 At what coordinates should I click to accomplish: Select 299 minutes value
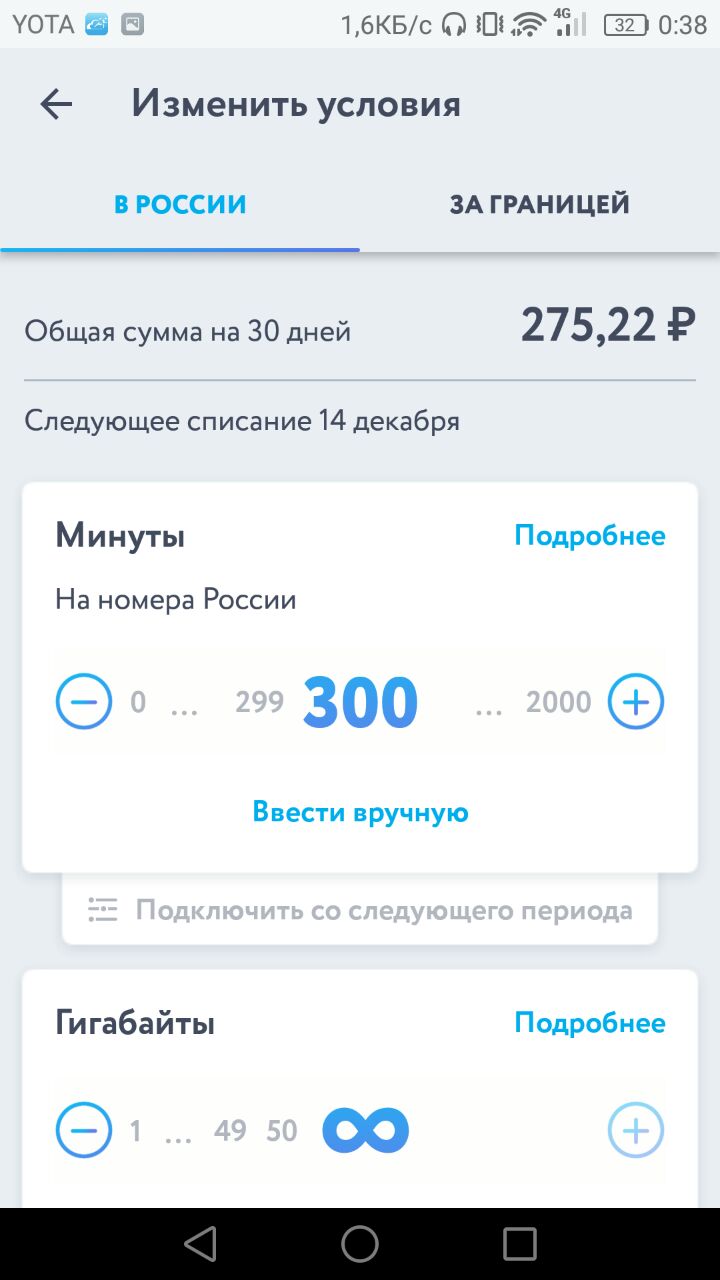coord(260,702)
